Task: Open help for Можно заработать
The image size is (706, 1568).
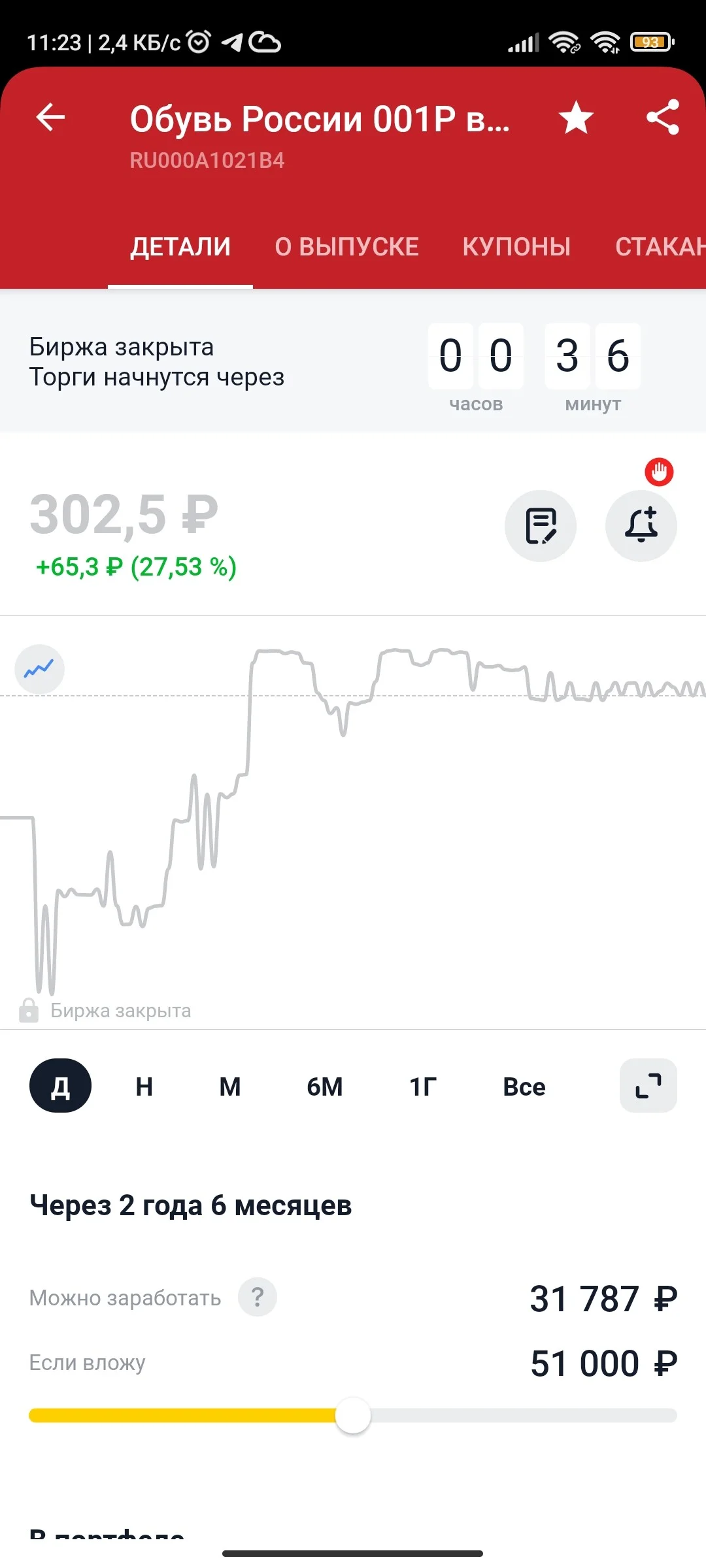Action: click(258, 1297)
